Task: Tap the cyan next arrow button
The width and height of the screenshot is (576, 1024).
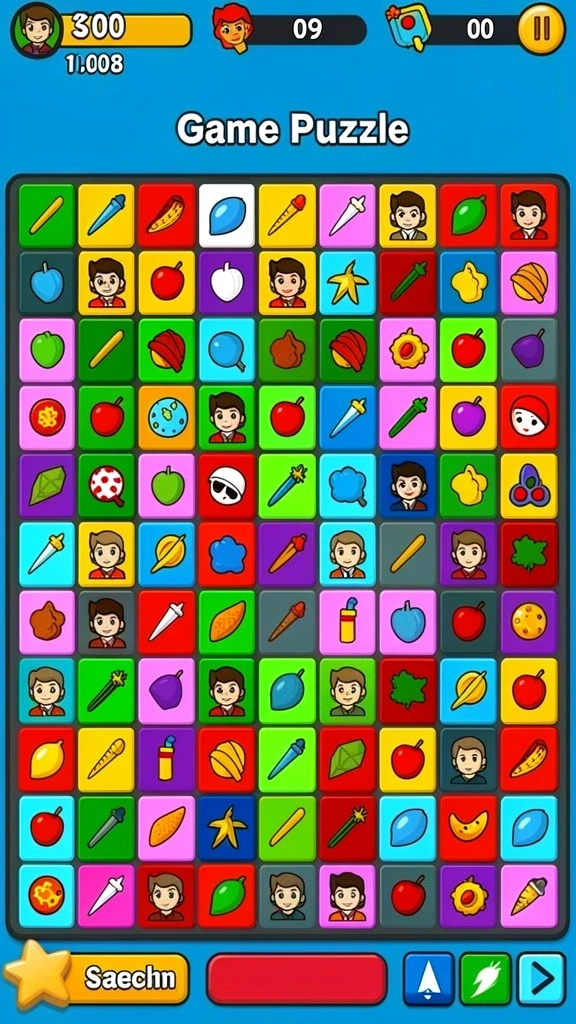Action: tap(541, 978)
